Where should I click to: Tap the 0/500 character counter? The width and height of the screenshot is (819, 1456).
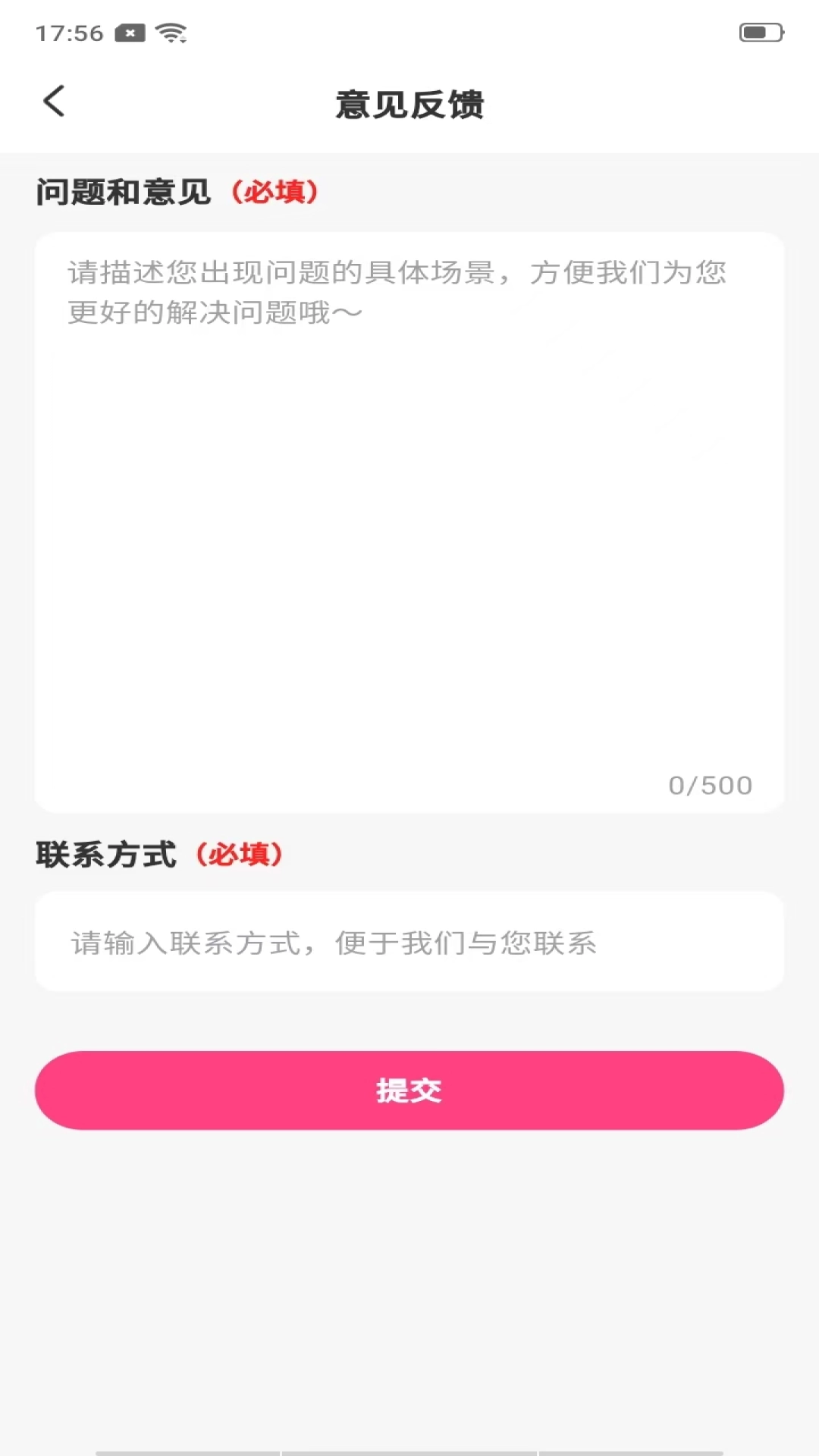click(710, 786)
